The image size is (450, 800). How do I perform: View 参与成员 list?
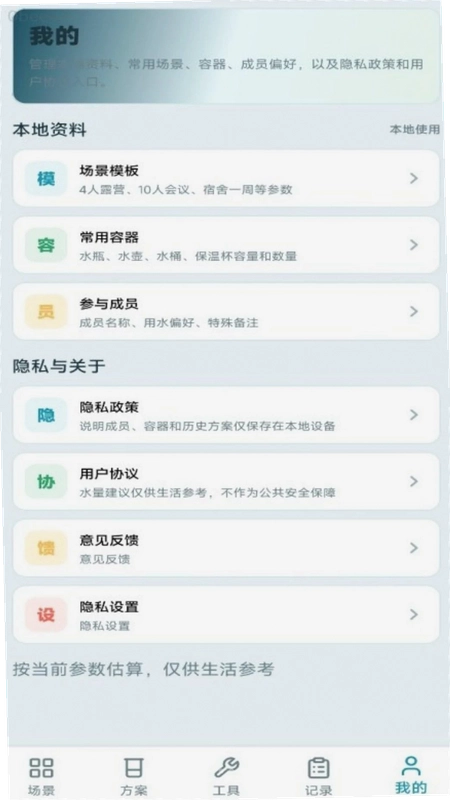(226, 312)
